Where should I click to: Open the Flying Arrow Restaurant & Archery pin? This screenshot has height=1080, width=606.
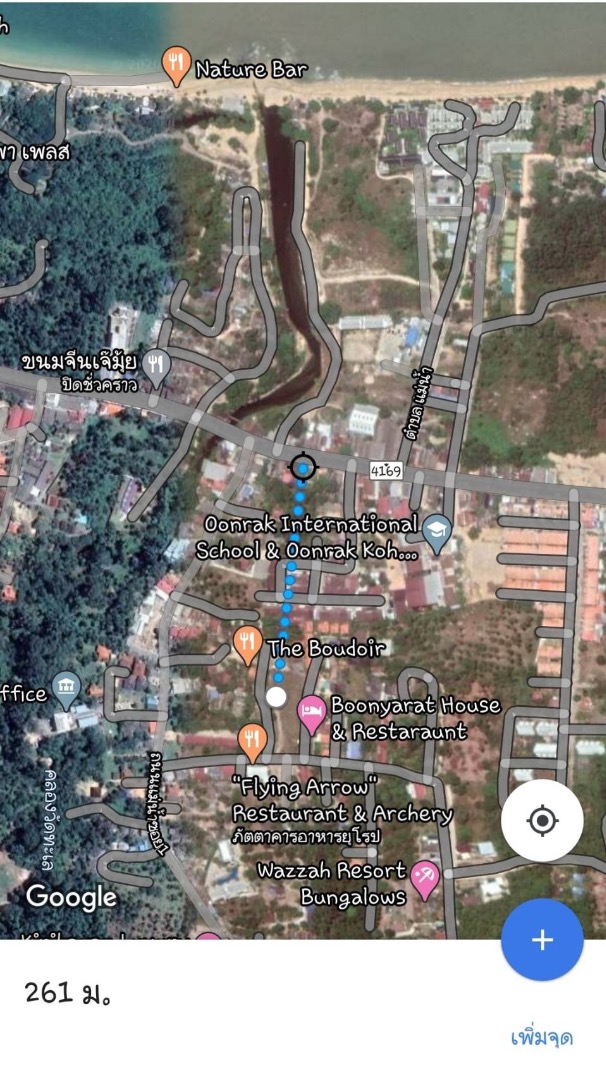pos(253,742)
